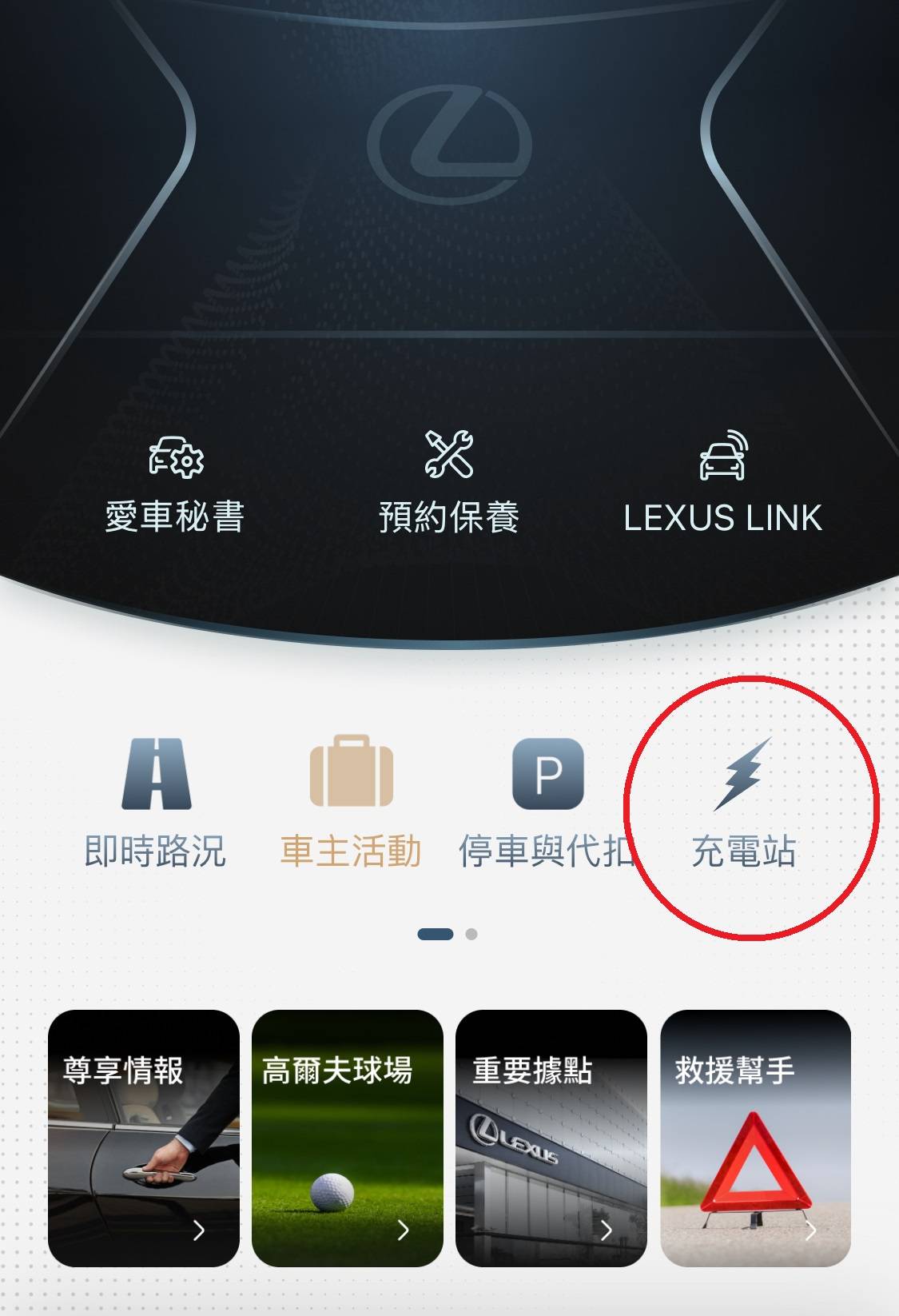
Task: View the 高爾夫球場 golf course card
Action: click(x=348, y=1138)
